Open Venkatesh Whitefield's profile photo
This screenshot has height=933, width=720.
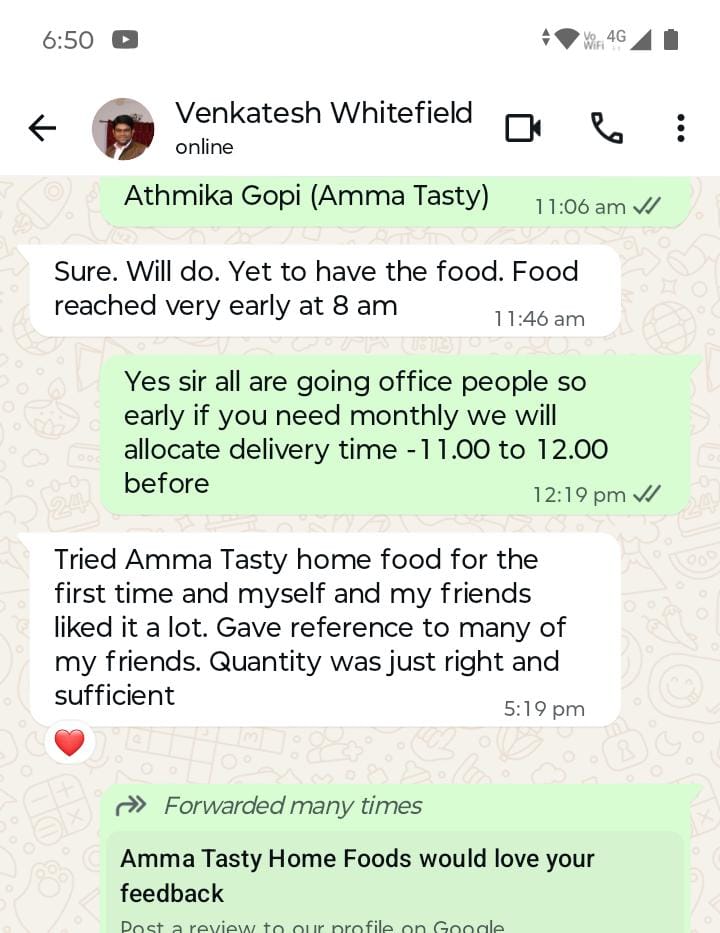[x=123, y=129]
